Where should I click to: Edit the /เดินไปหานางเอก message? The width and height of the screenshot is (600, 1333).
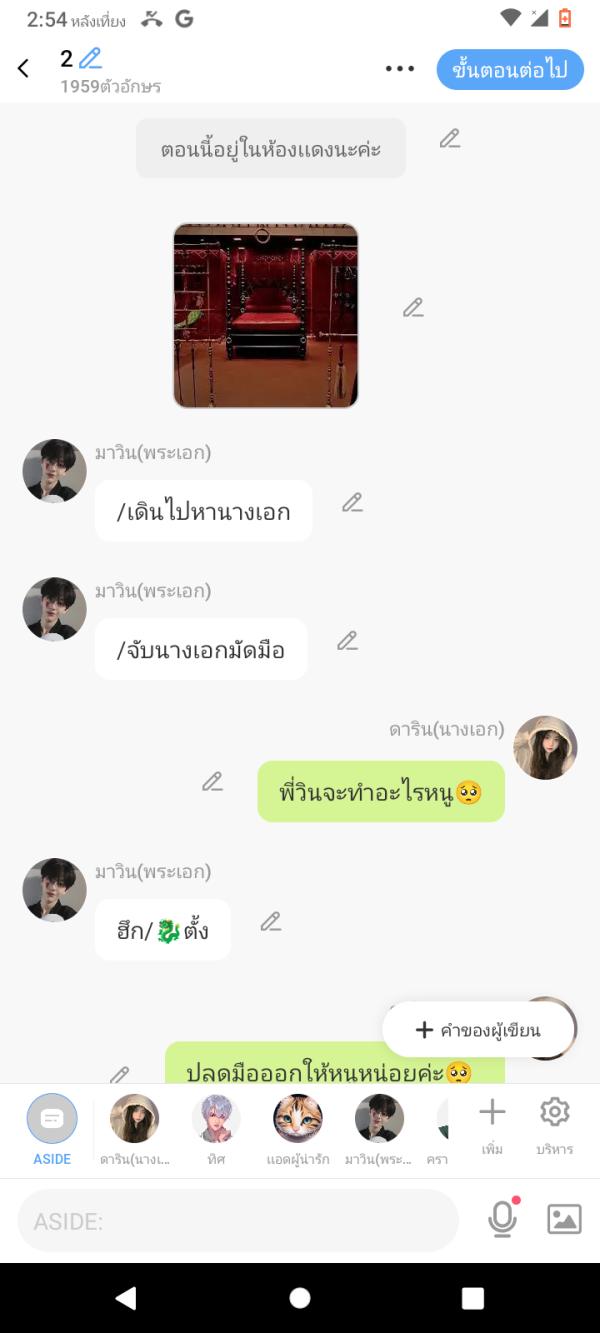(x=352, y=503)
